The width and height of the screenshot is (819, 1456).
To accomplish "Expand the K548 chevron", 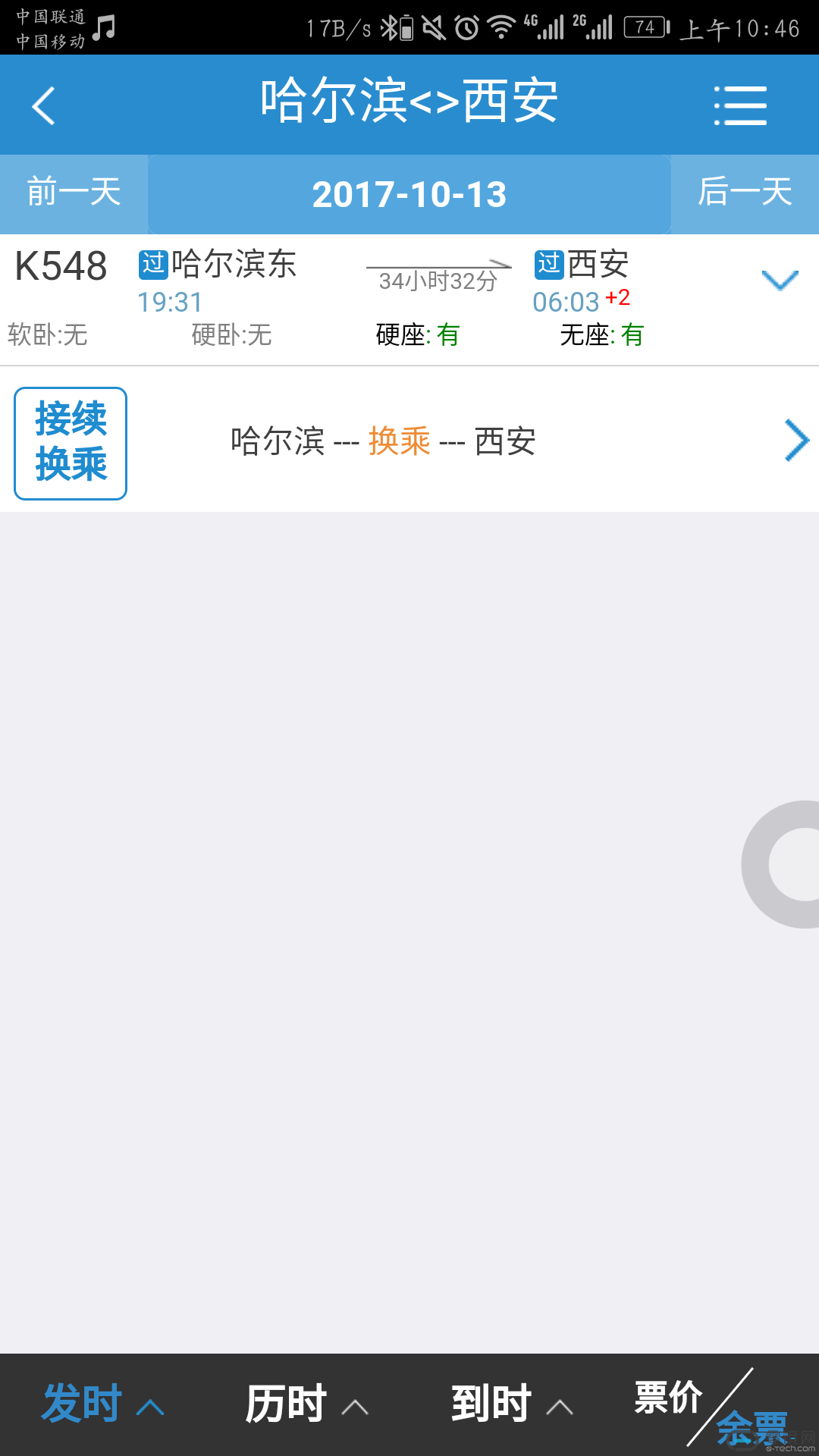I will (780, 280).
